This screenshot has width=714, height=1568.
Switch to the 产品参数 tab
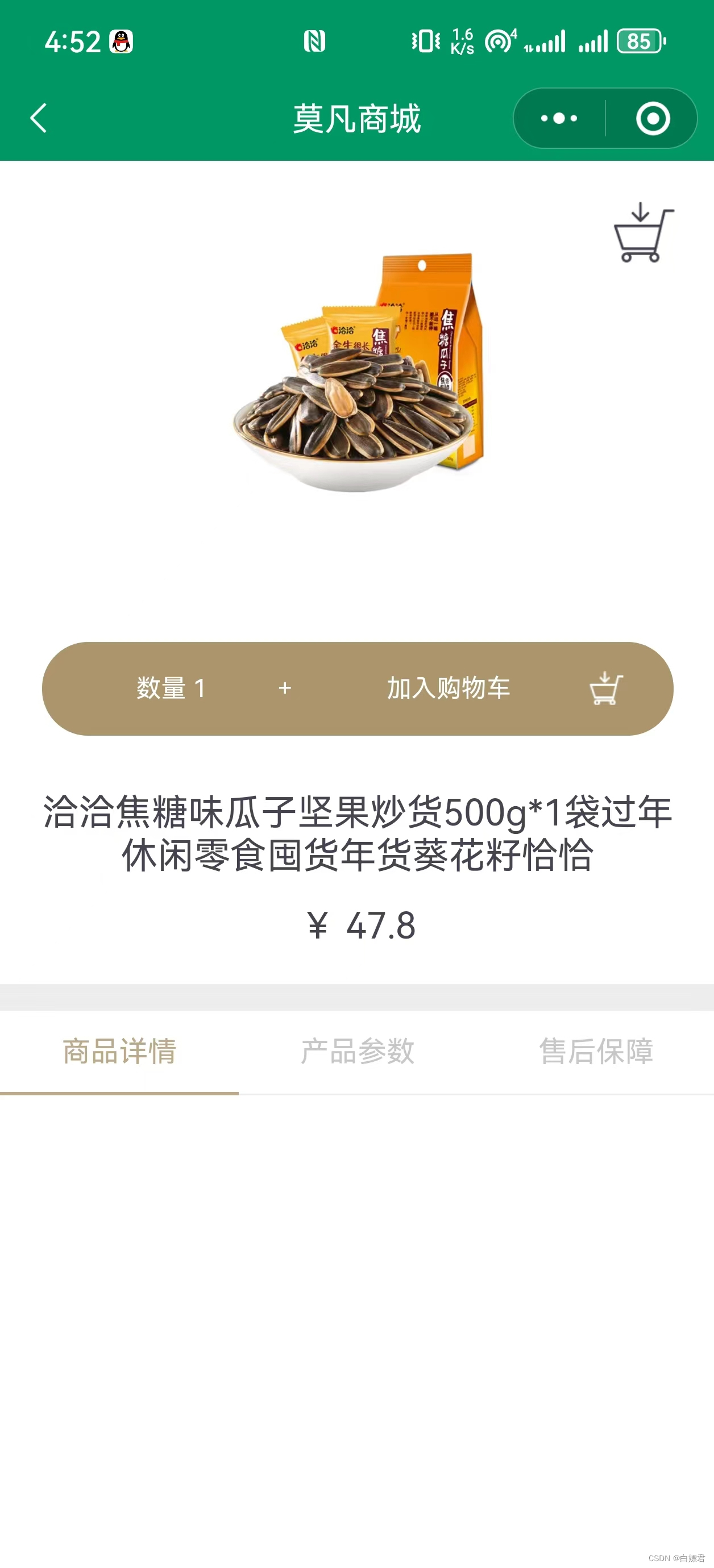point(357,1052)
